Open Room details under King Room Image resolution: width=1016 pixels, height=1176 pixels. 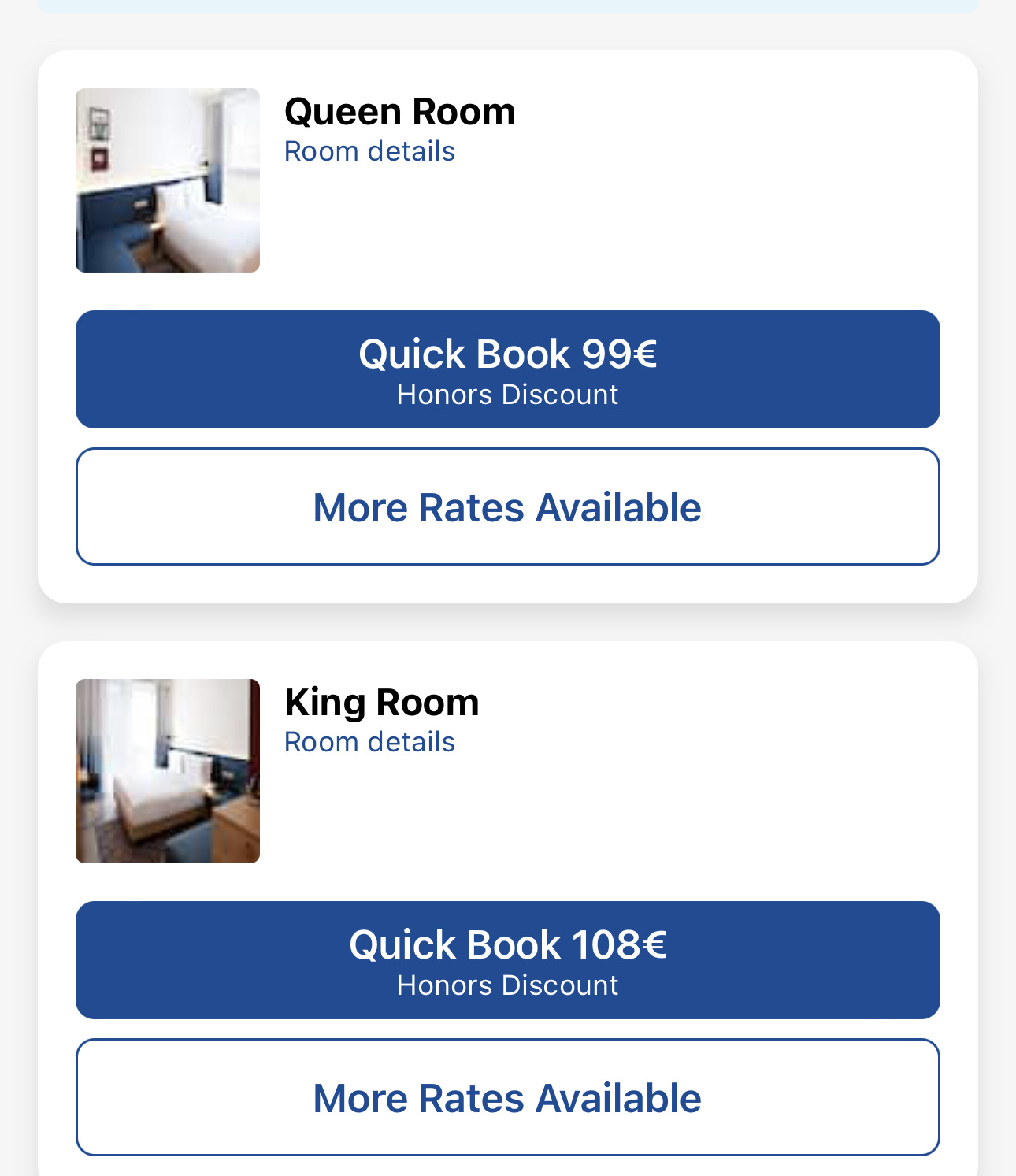pos(369,742)
